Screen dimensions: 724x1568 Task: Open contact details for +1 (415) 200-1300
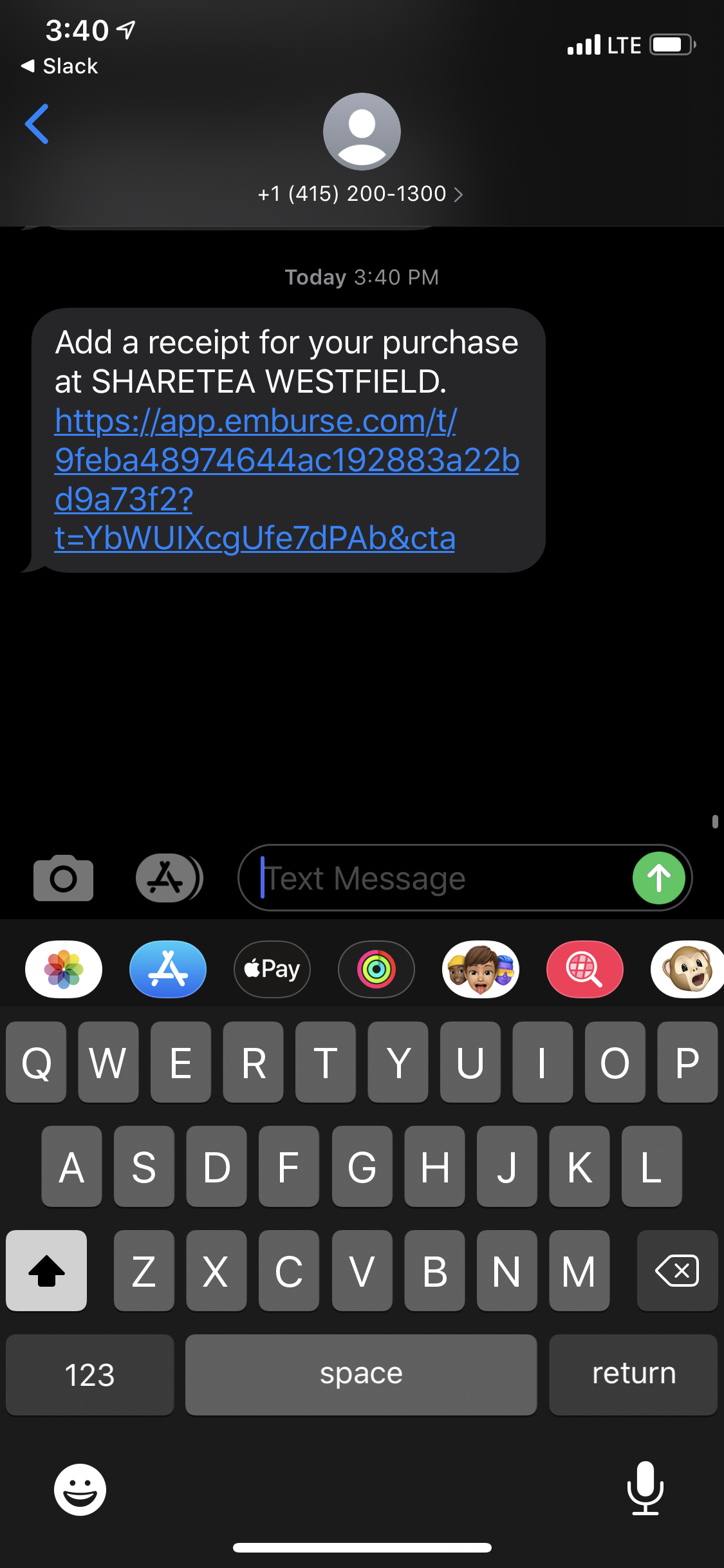(x=360, y=194)
